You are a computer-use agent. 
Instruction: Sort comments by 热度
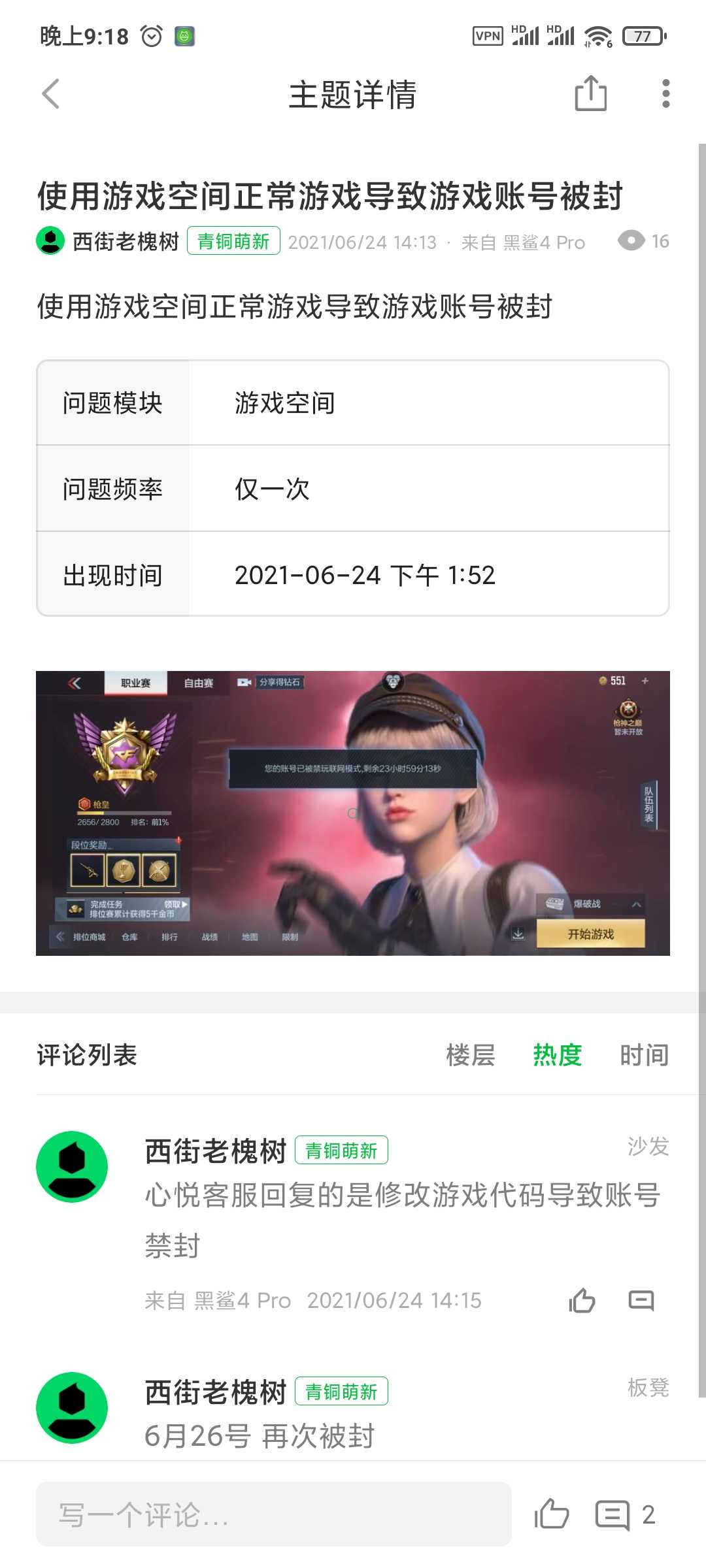[x=557, y=1055]
